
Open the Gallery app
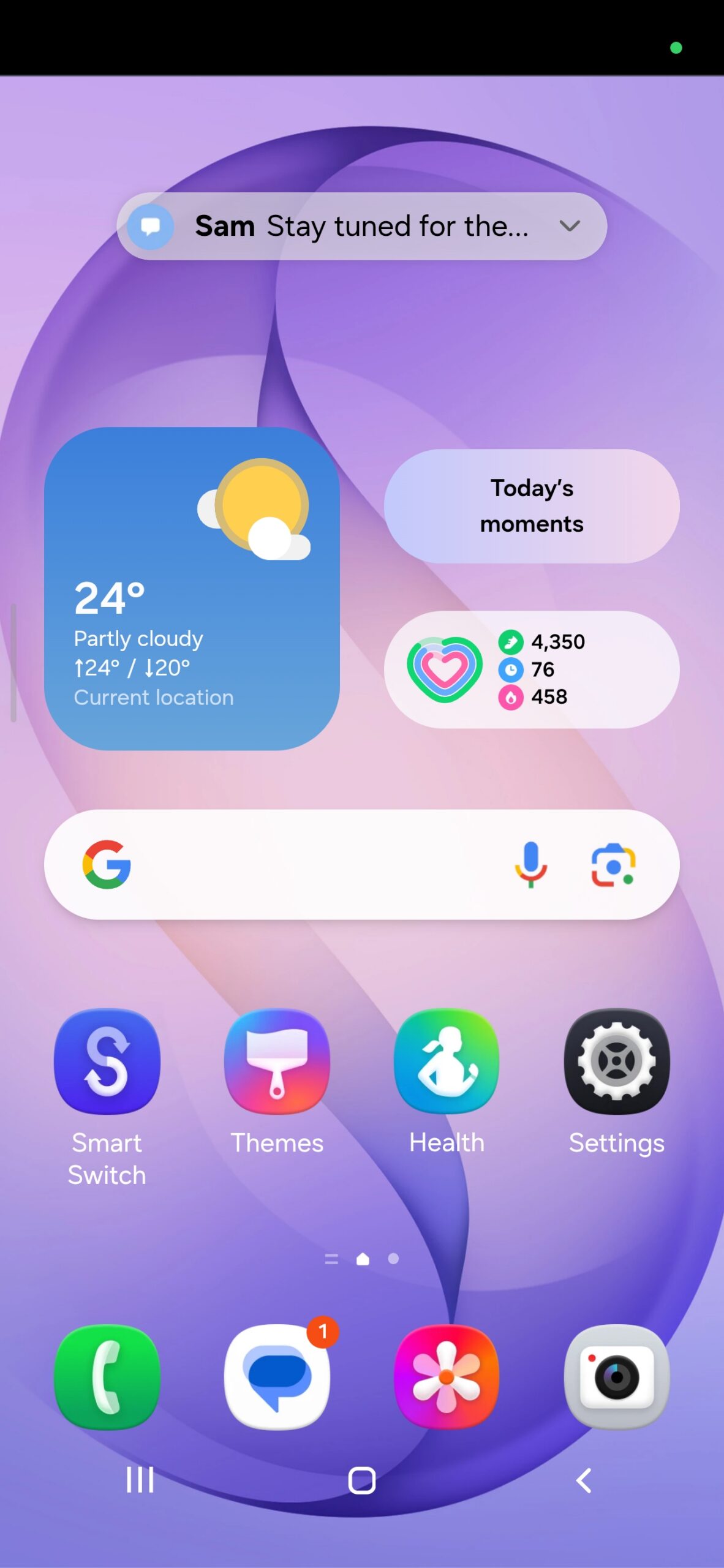(446, 1377)
